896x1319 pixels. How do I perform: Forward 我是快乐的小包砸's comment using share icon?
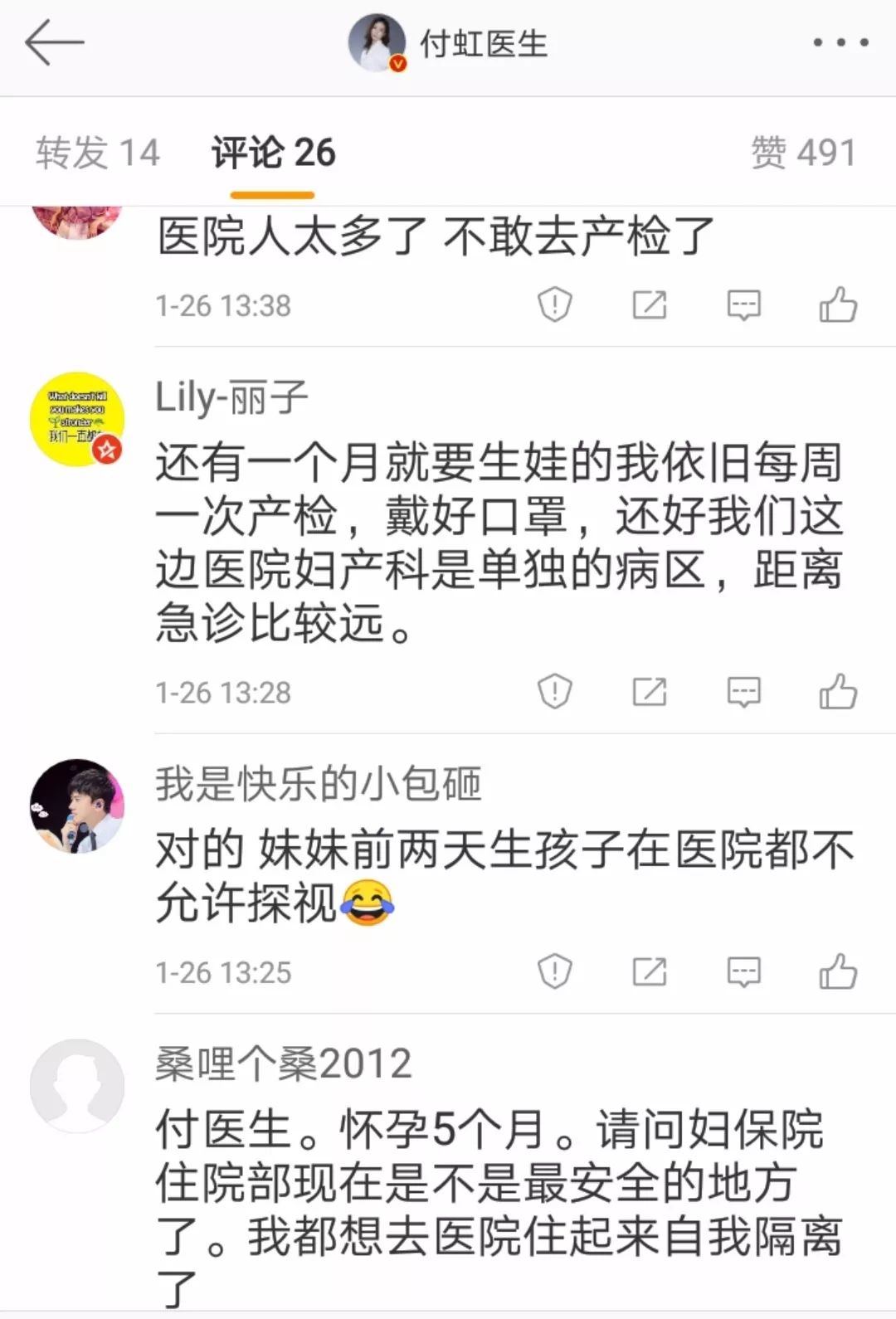click(650, 971)
